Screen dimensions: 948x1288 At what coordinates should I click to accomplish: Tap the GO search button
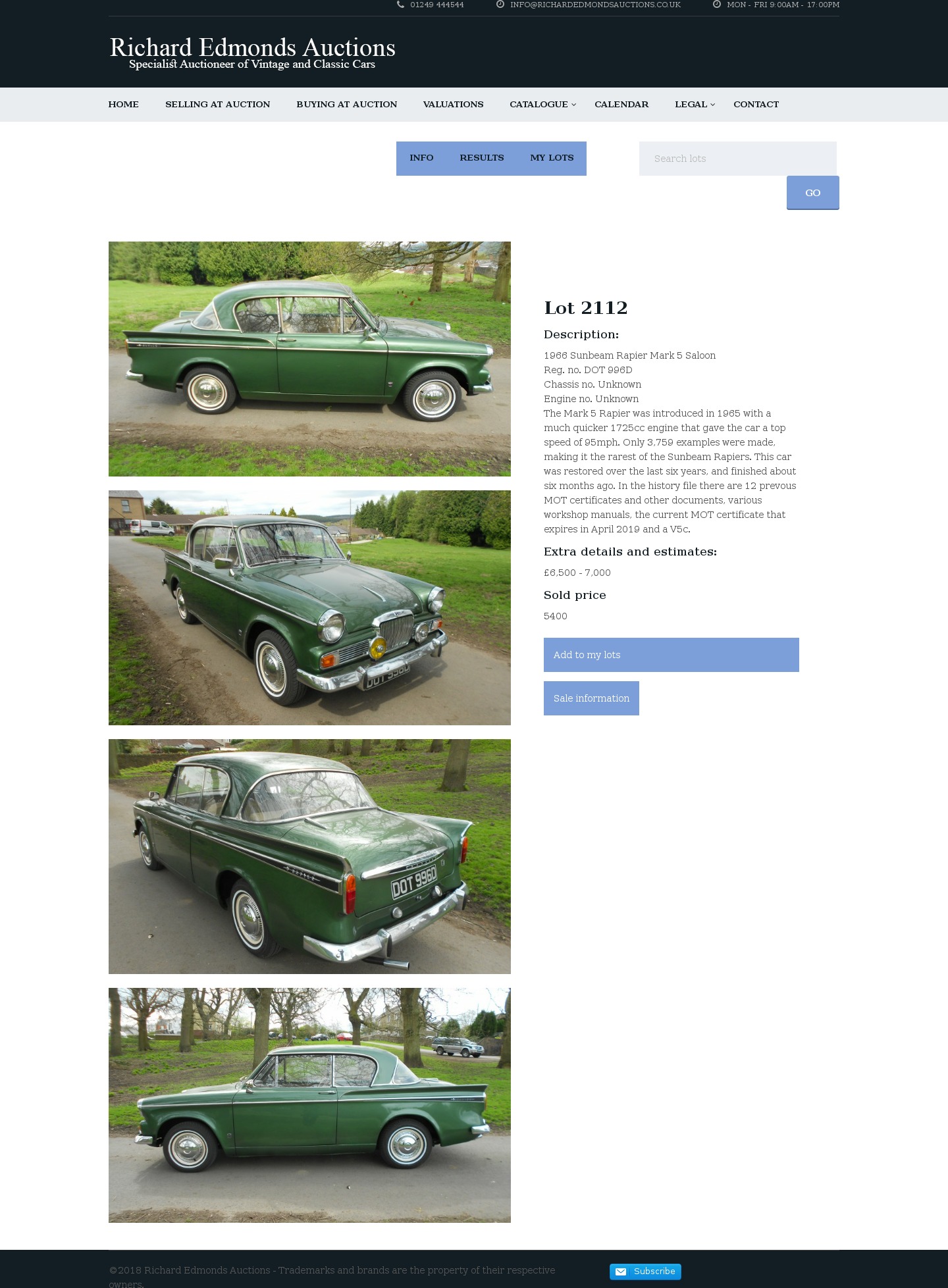pyautogui.click(x=812, y=193)
